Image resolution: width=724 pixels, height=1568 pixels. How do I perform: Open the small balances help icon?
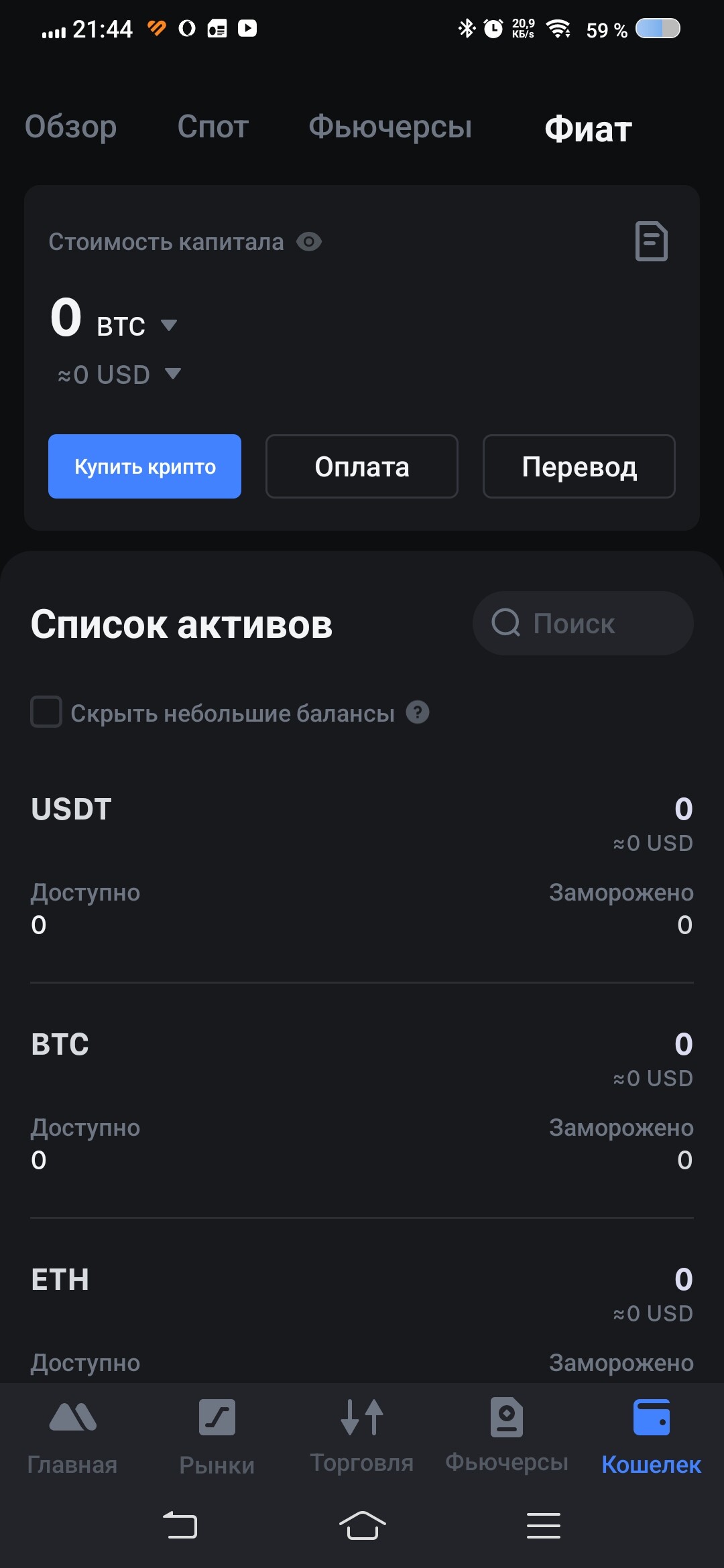click(x=418, y=712)
